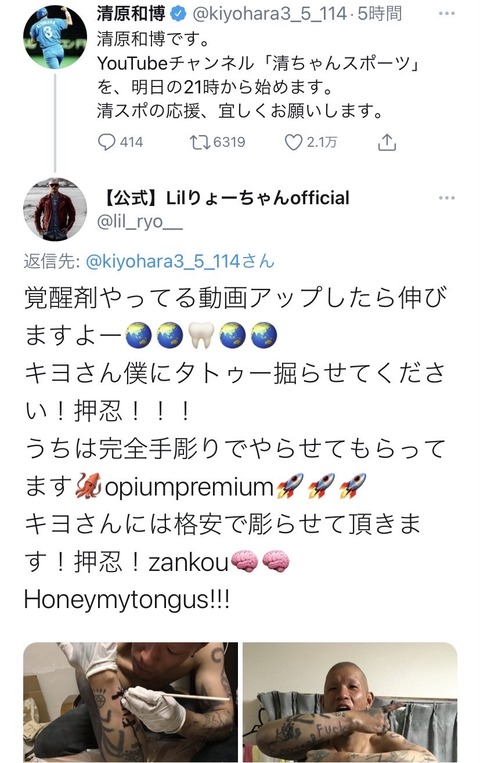480x763 pixels.
Task: Like 清原和博's tweet
Action: point(293,142)
